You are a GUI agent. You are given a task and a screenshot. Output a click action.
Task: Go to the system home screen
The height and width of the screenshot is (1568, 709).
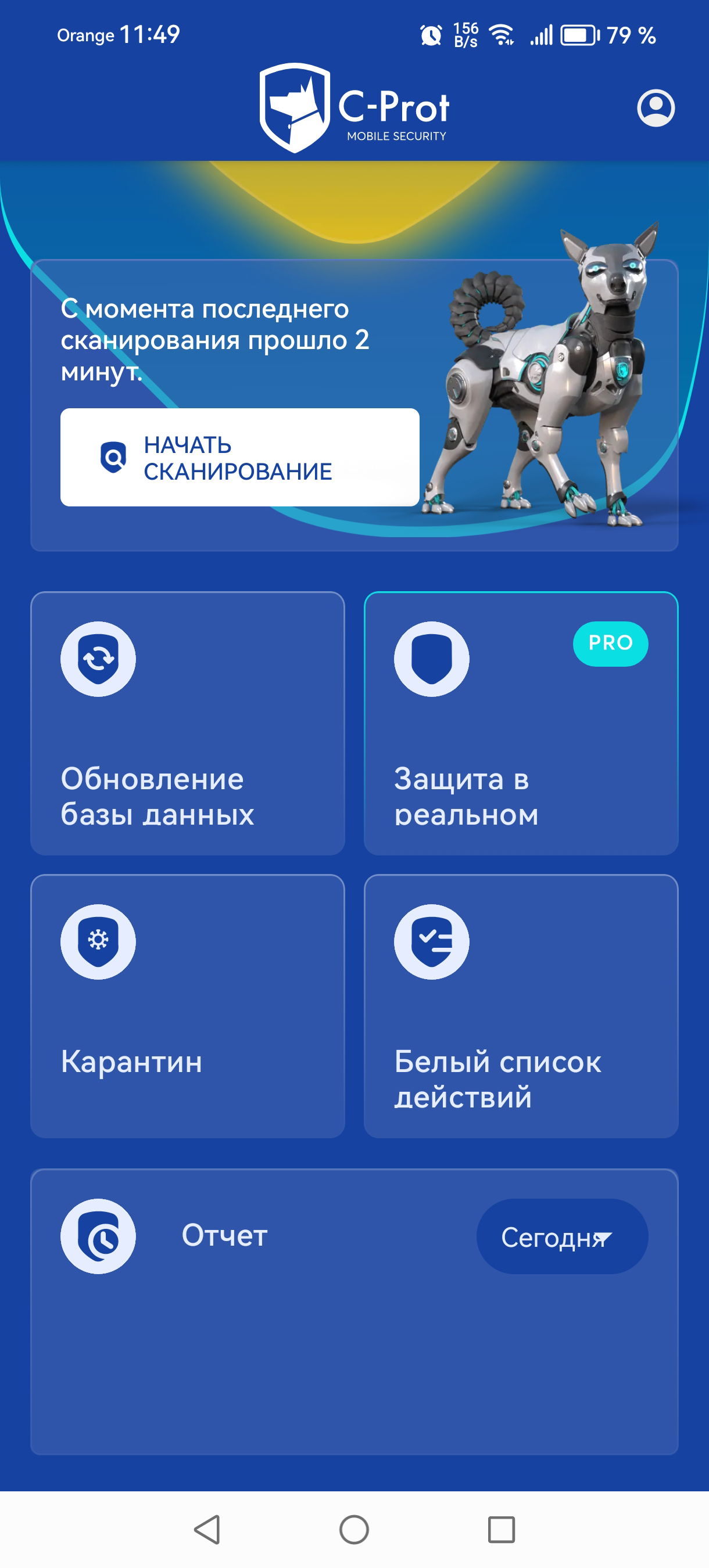(354, 1529)
